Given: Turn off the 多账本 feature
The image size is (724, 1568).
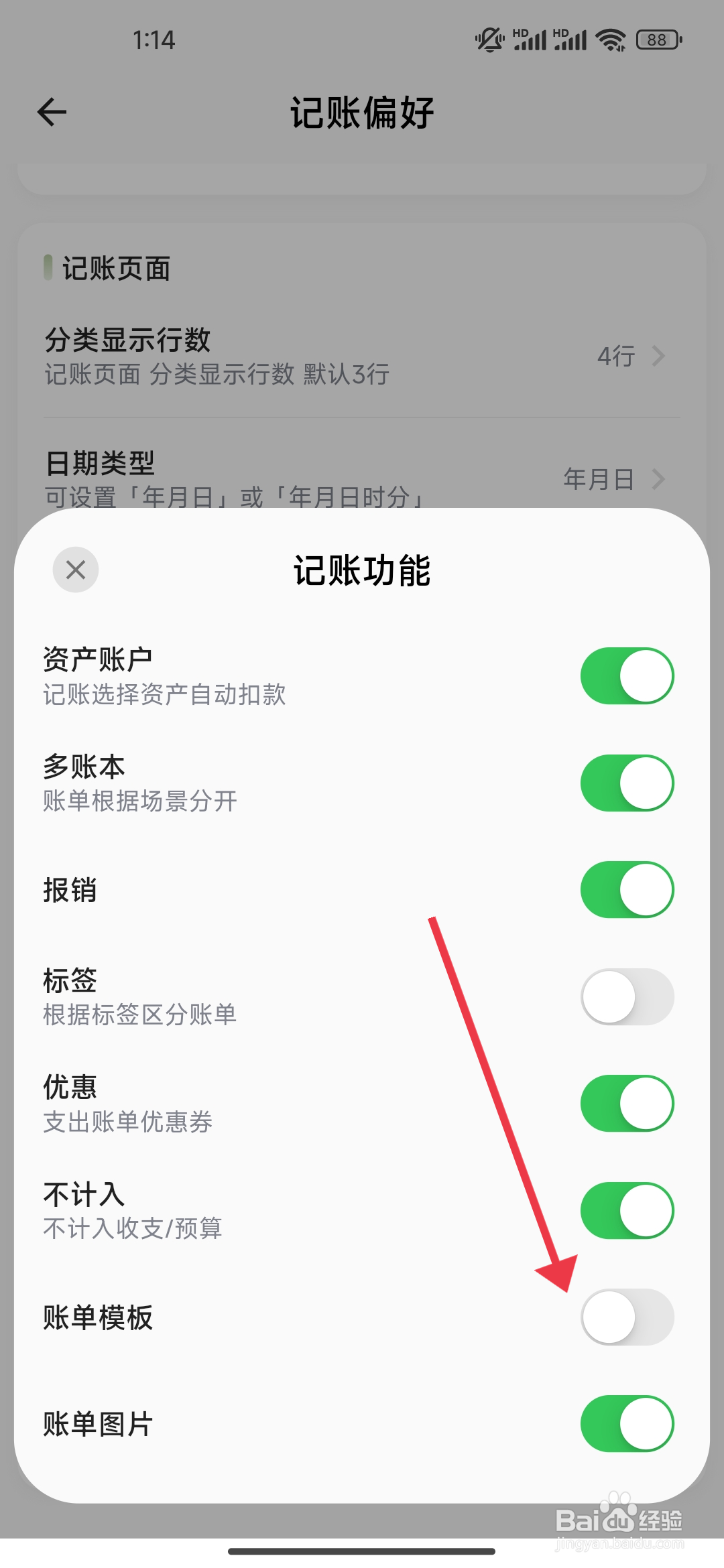Looking at the screenshot, I should click(x=627, y=782).
